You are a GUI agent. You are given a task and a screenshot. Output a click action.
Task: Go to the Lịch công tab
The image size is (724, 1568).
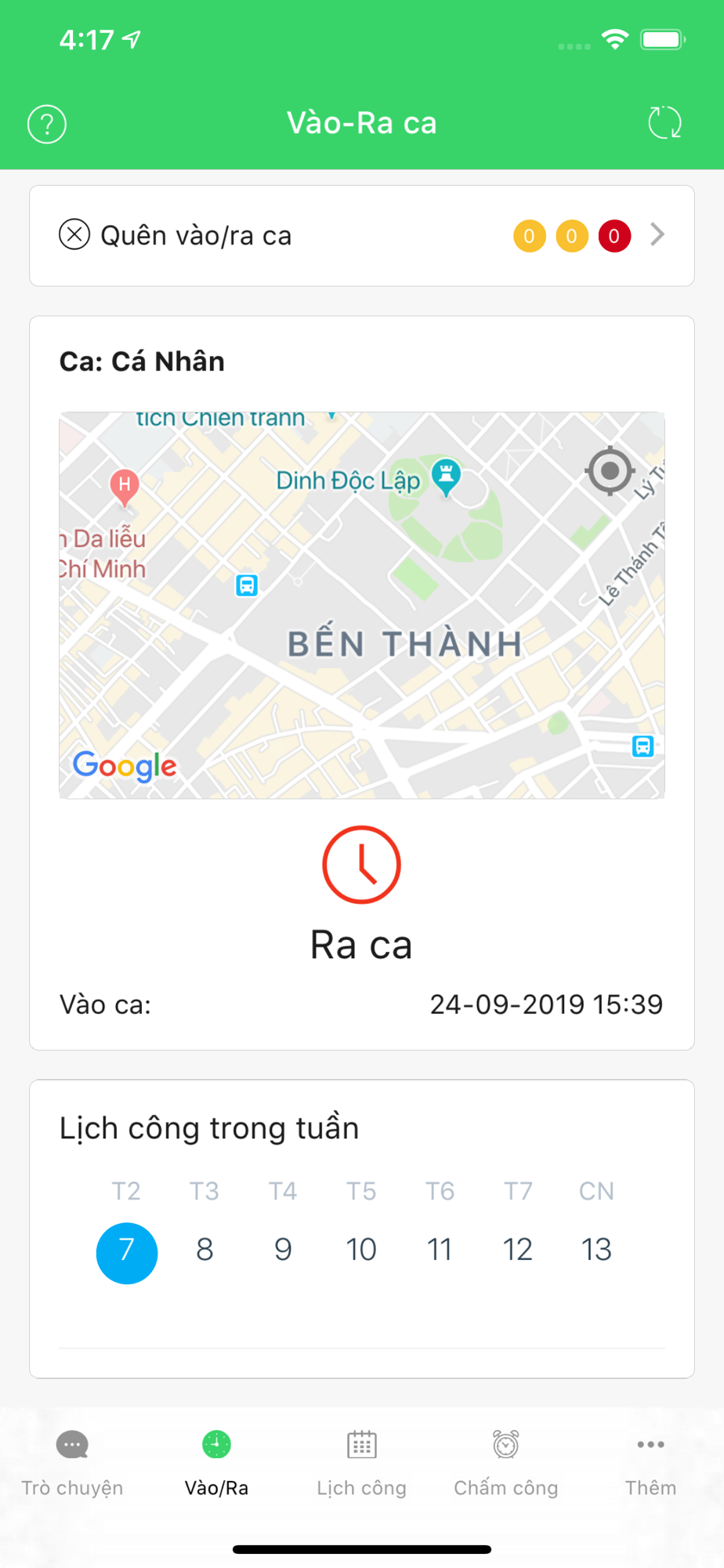tap(361, 1463)
